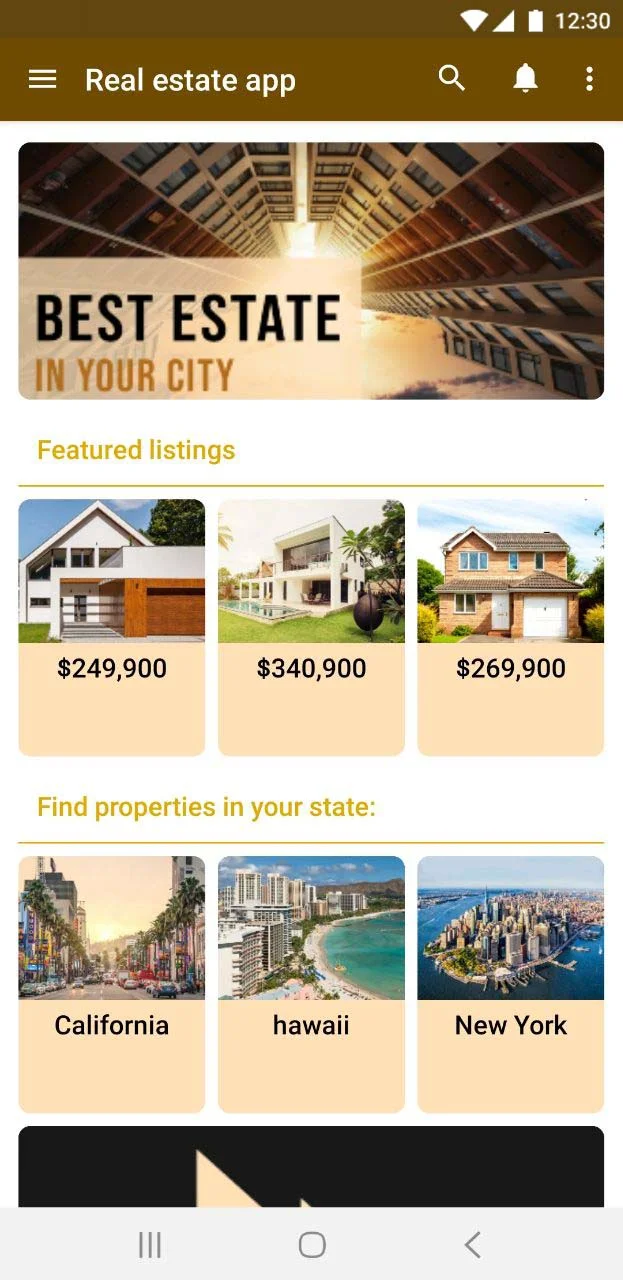Go to the home screen
623x1280 pixels.
click(x=312, y=1245)
